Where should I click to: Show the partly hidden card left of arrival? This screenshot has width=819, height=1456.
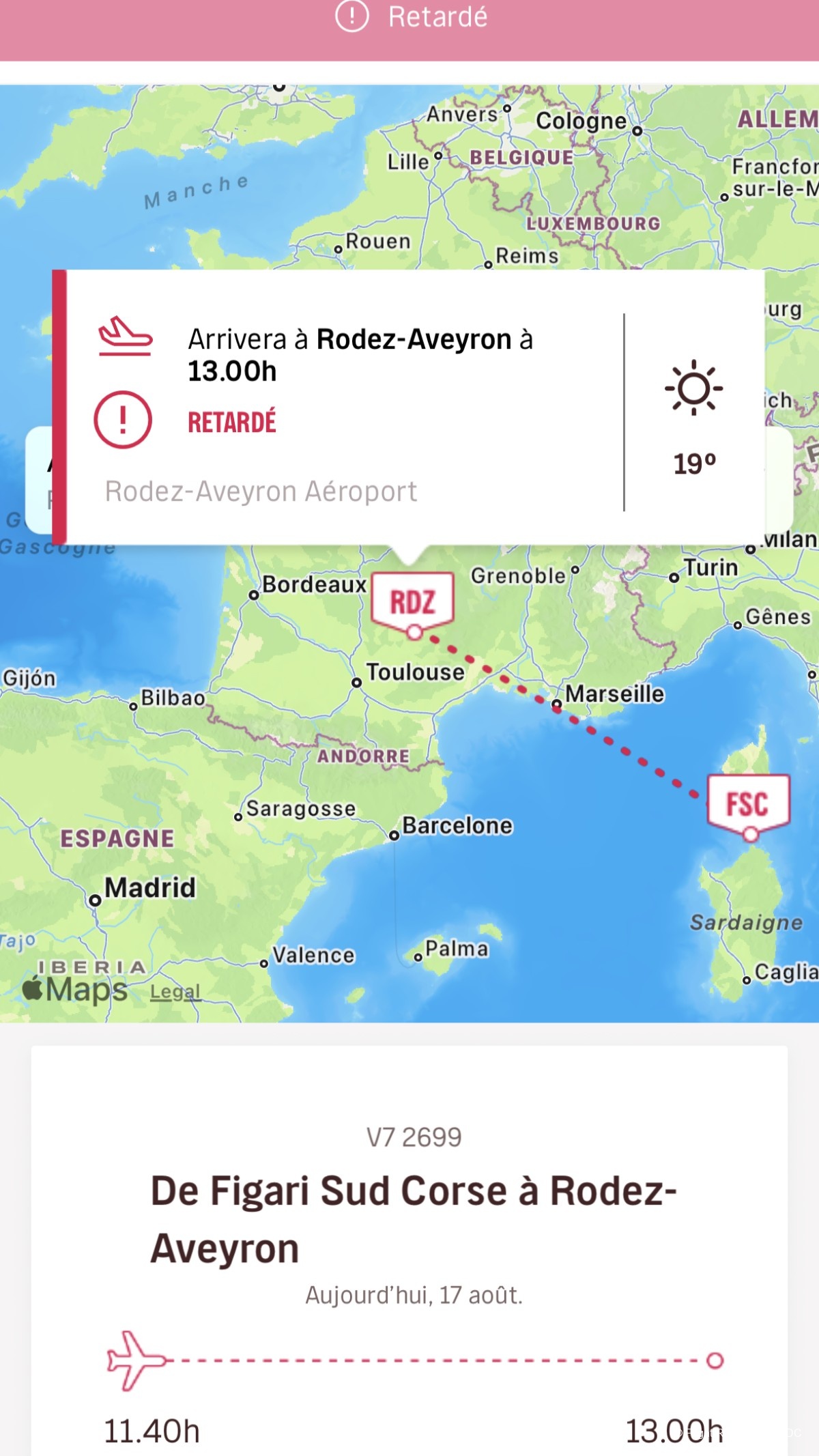38,479
